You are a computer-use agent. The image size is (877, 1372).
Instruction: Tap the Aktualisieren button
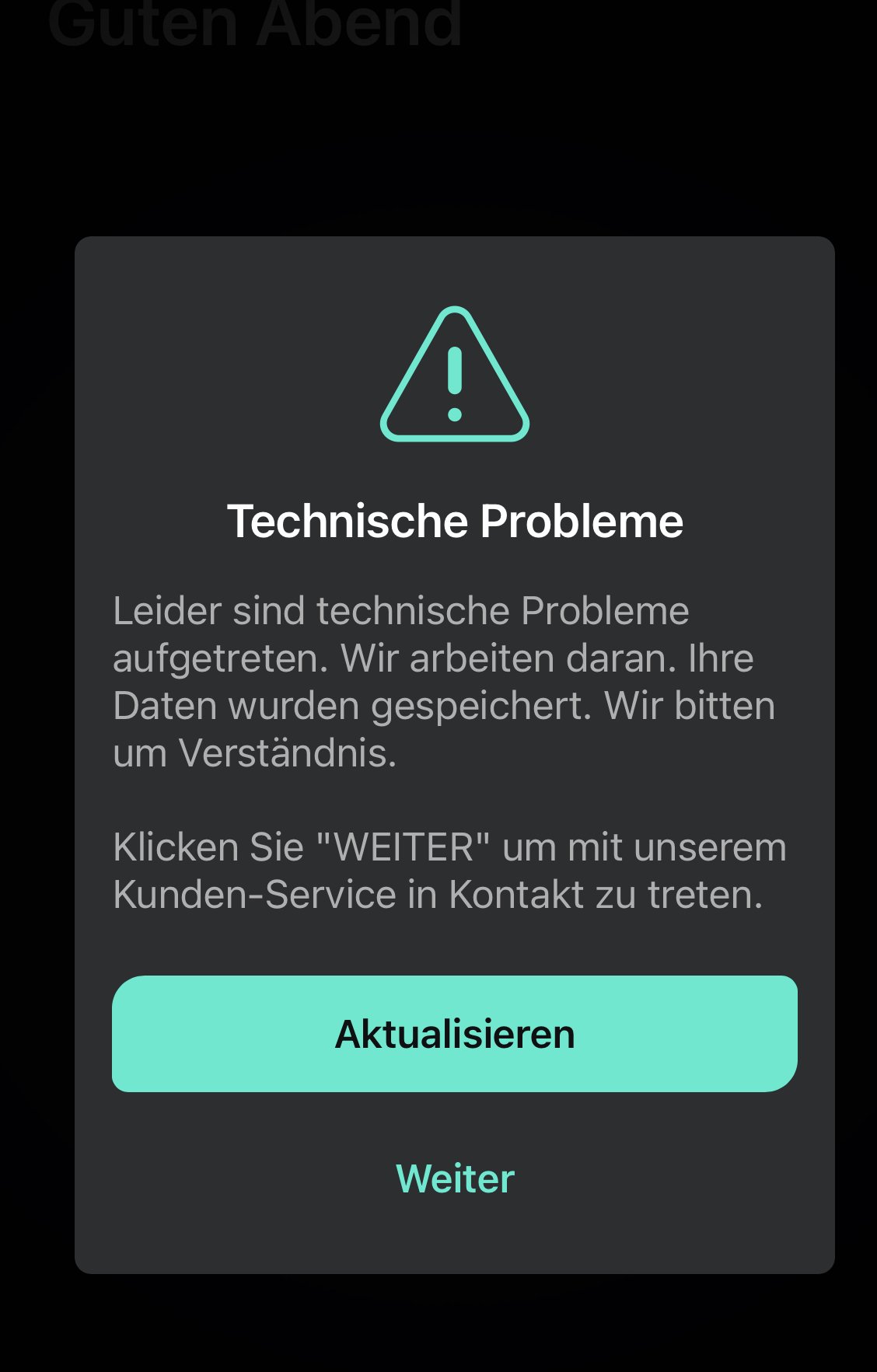(x=455, y=1034)
